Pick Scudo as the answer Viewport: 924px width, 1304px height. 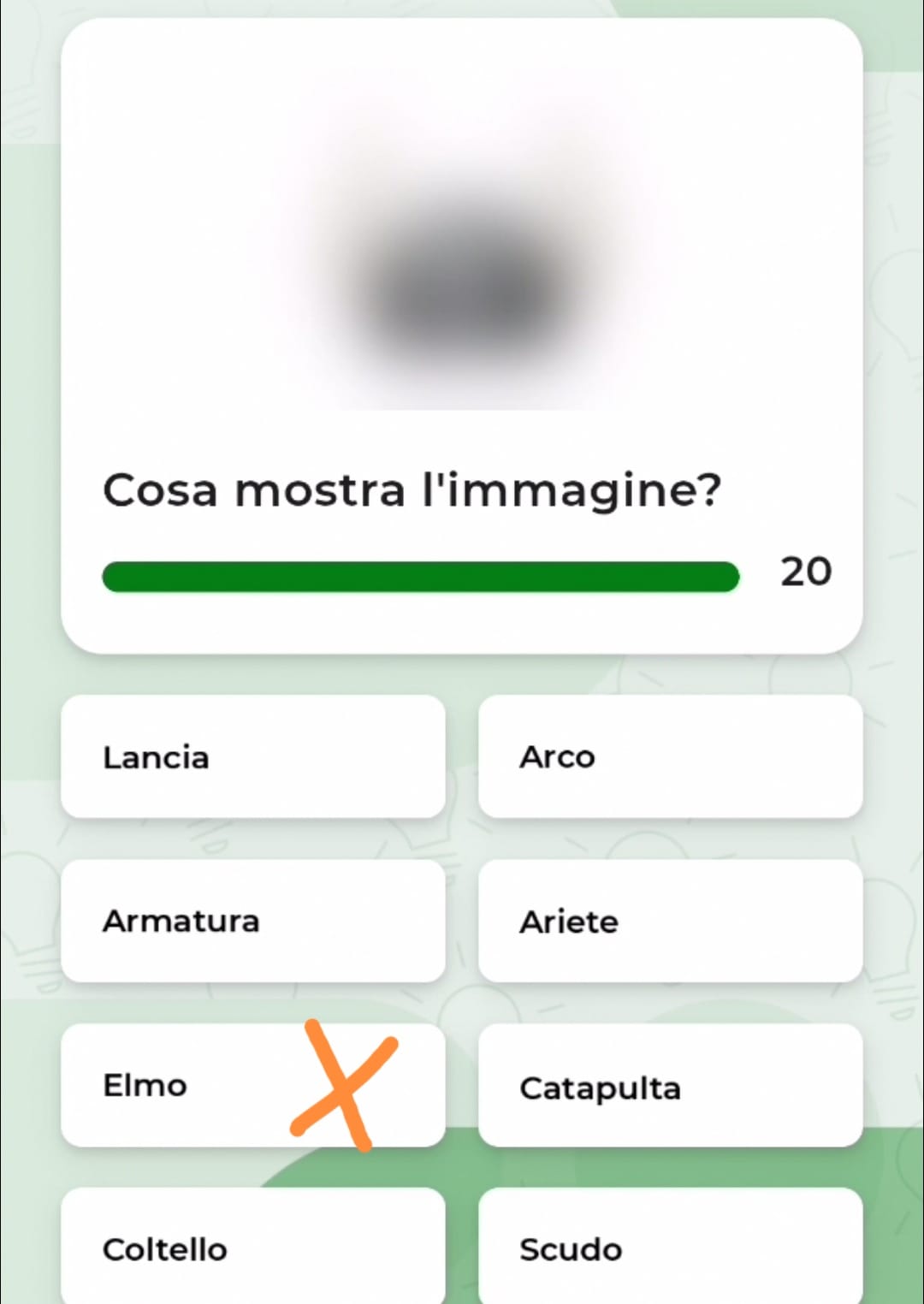pos(670,1248)
